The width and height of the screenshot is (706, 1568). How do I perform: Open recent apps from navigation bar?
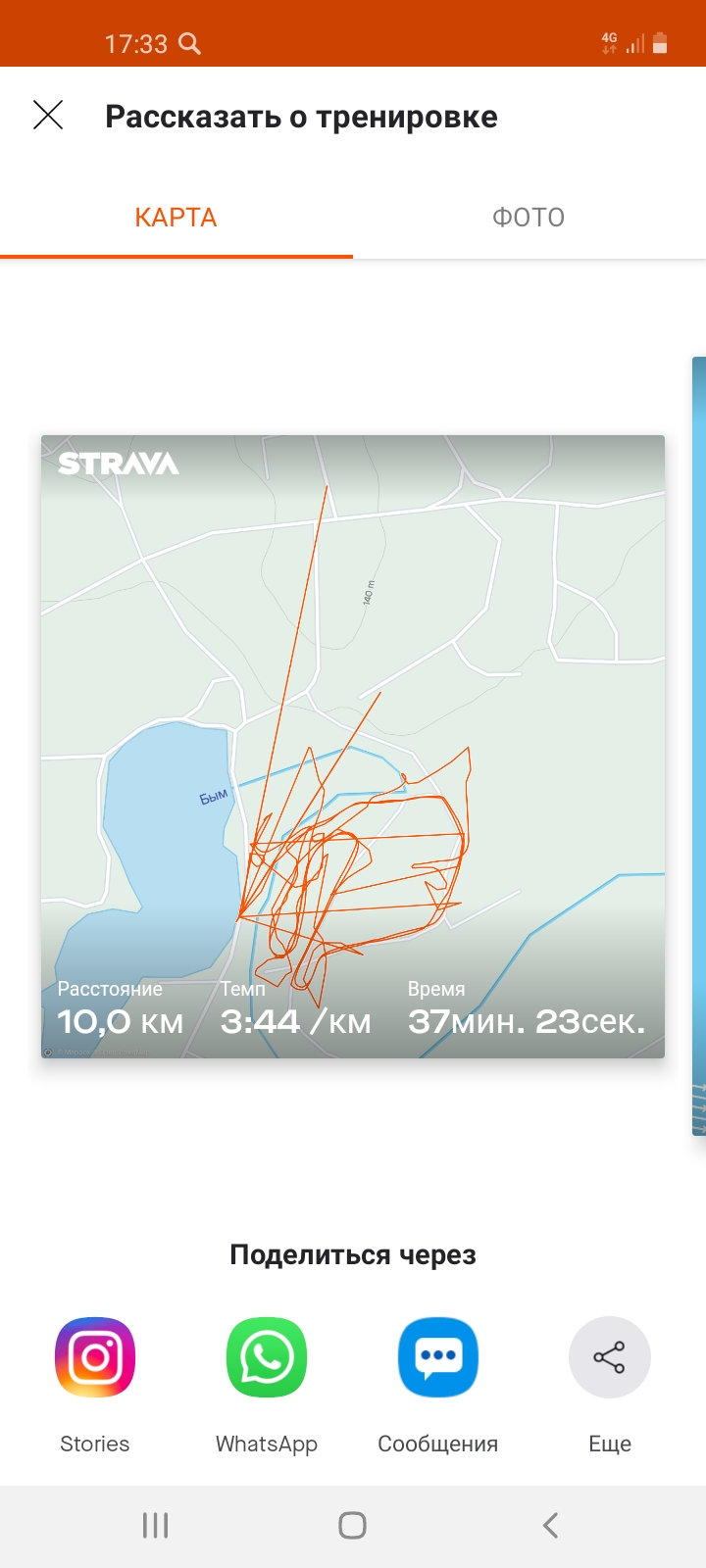(156, 1525)
